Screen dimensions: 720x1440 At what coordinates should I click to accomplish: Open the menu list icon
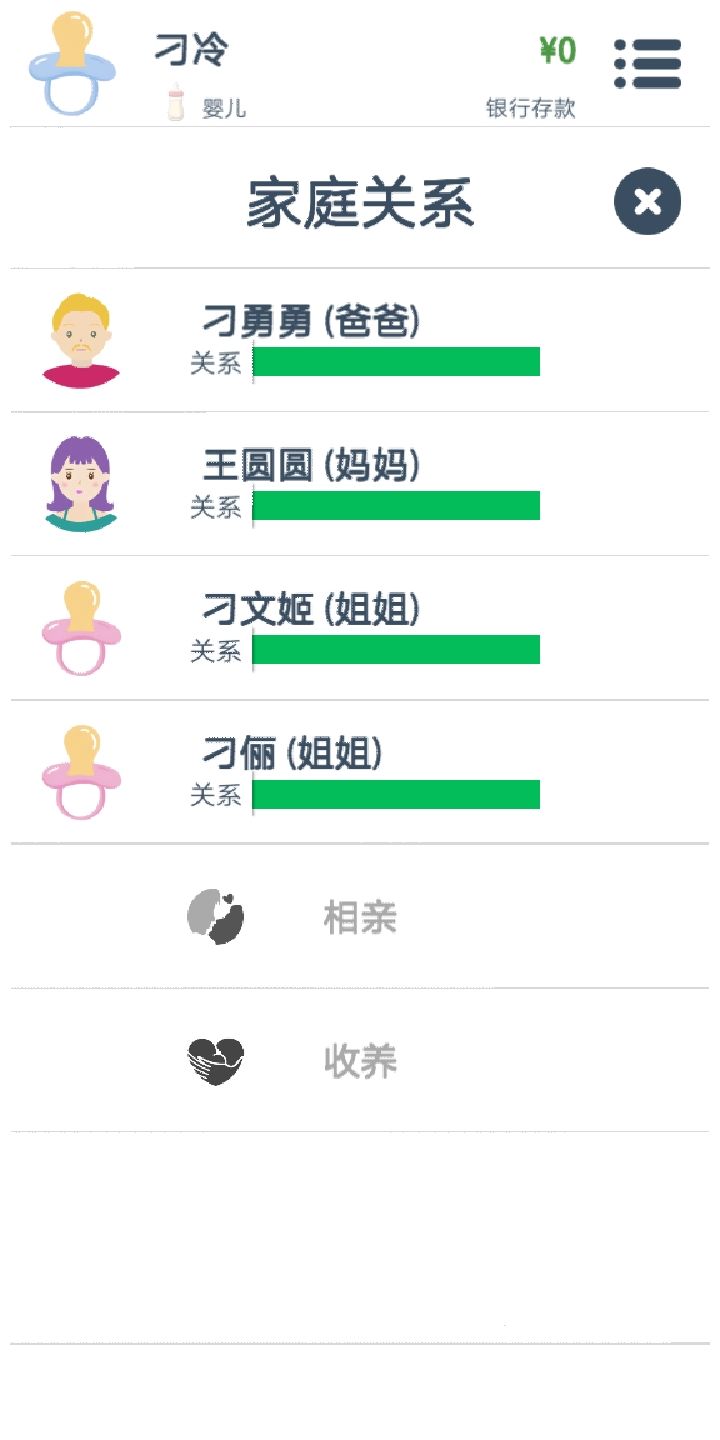pos(647,64)
